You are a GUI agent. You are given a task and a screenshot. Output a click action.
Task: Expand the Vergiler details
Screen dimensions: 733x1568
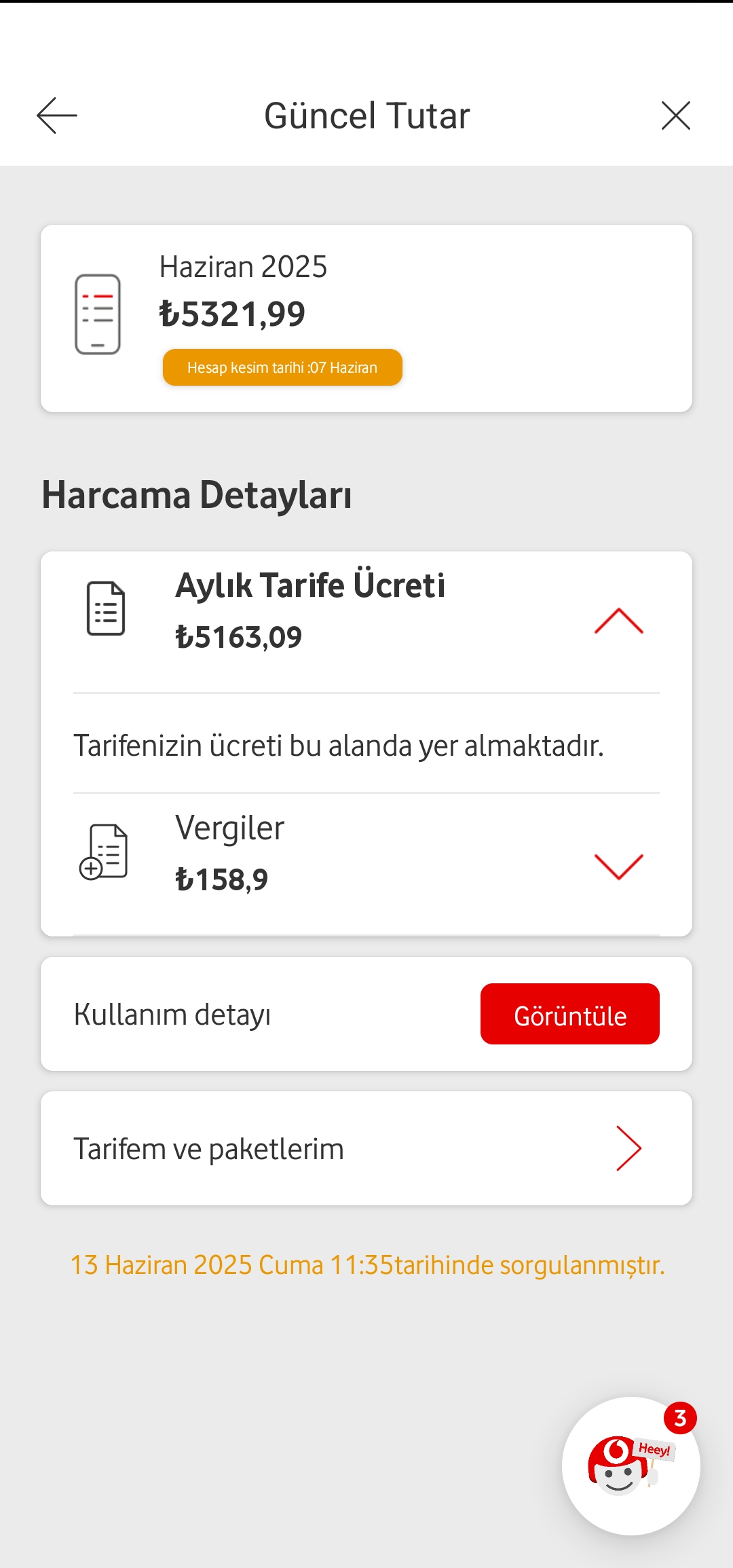point(618,866)
